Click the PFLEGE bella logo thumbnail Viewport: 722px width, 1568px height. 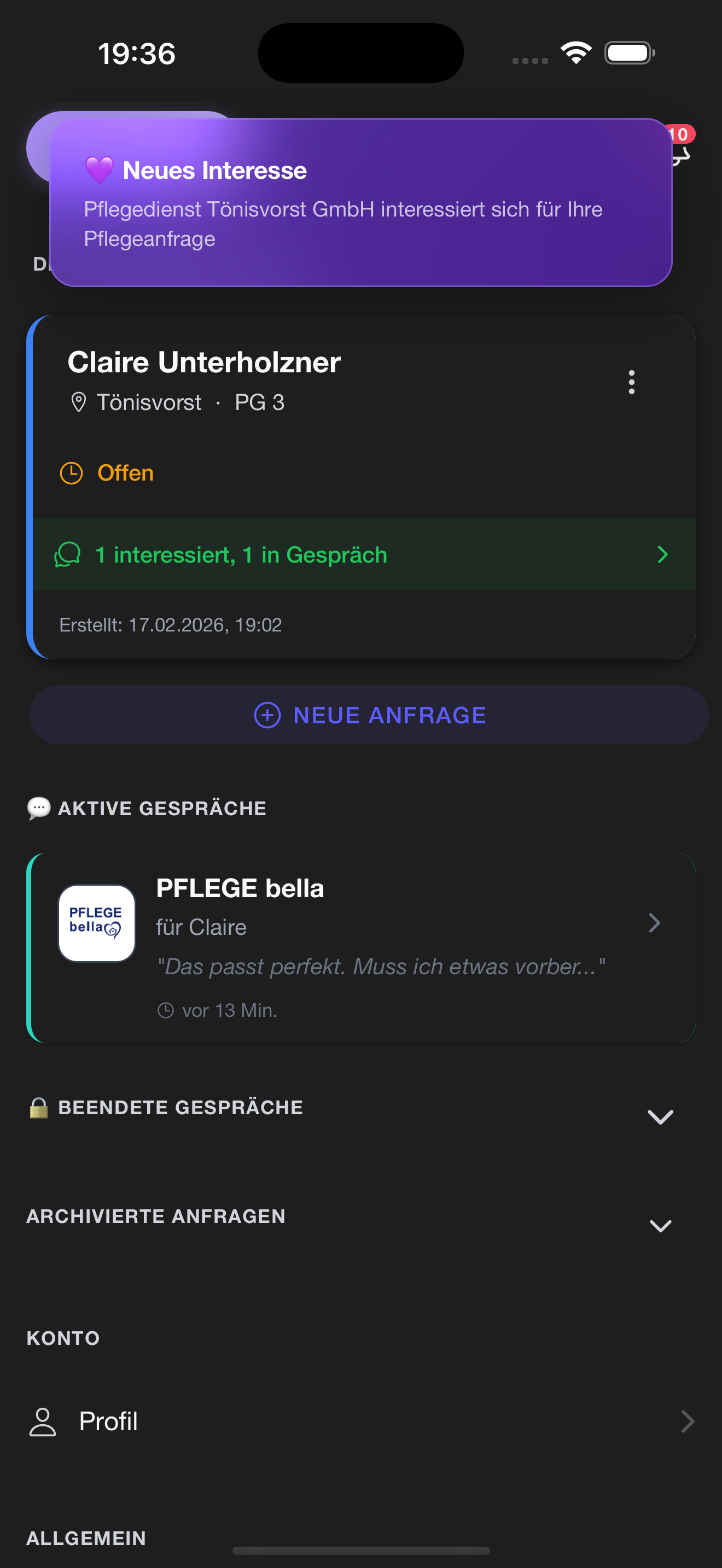pyautogui.click(x=96, y=923)
